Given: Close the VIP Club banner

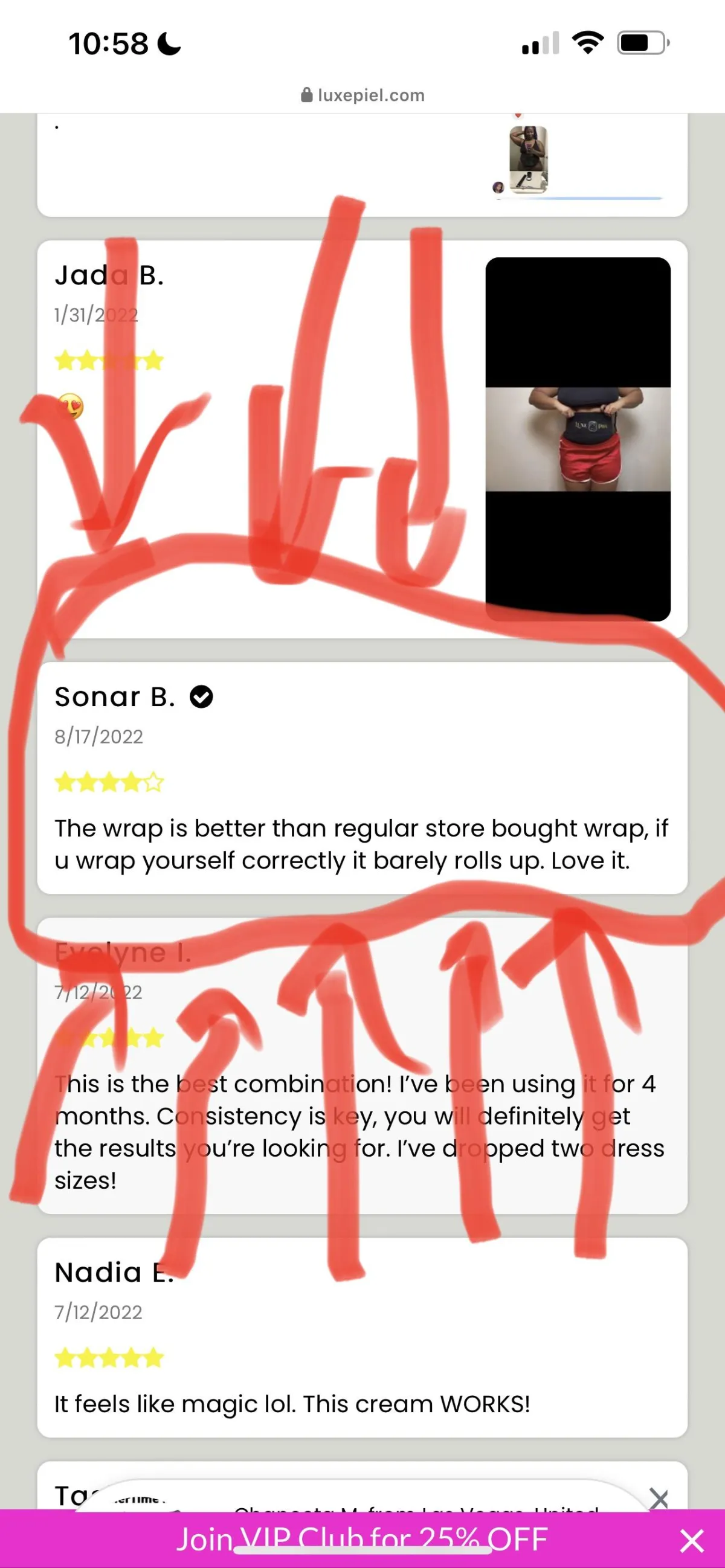Looking at the screenshot, I should (692, 1541).
